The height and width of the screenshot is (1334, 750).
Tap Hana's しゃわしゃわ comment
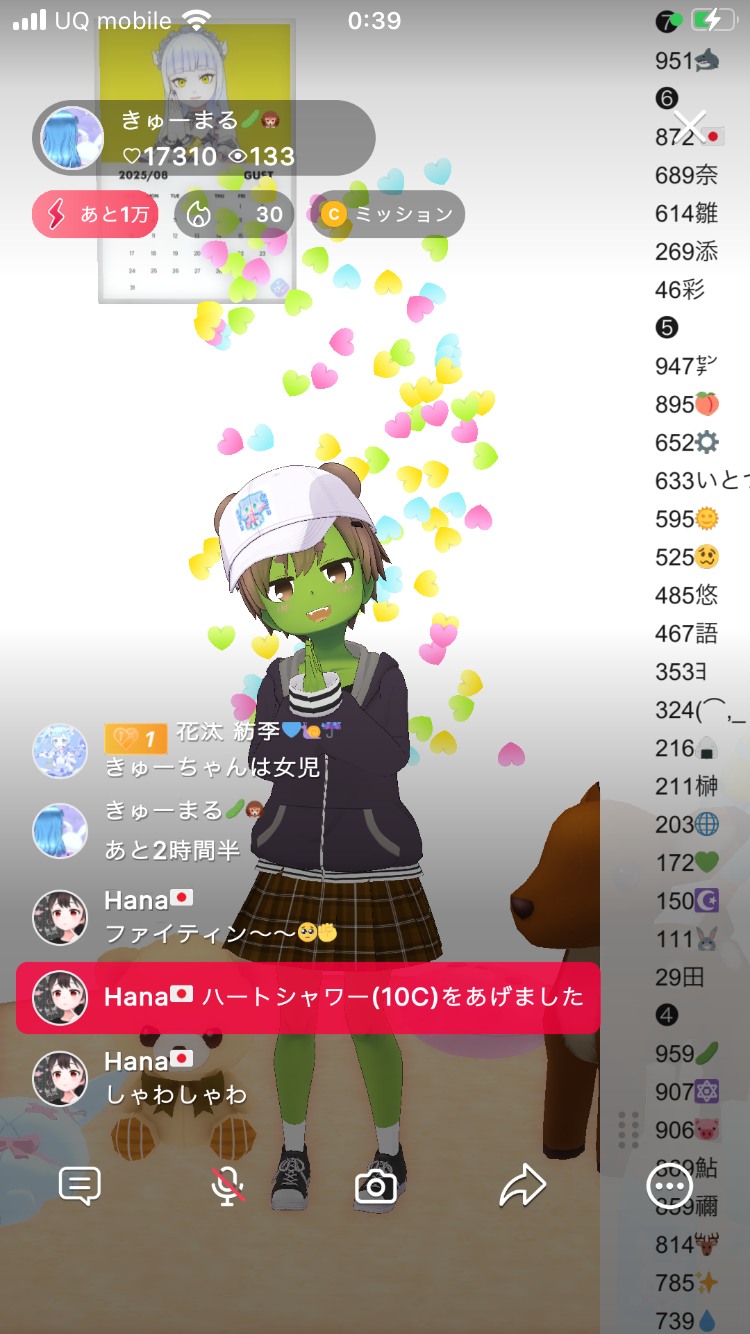click(x=176, y=1093)
